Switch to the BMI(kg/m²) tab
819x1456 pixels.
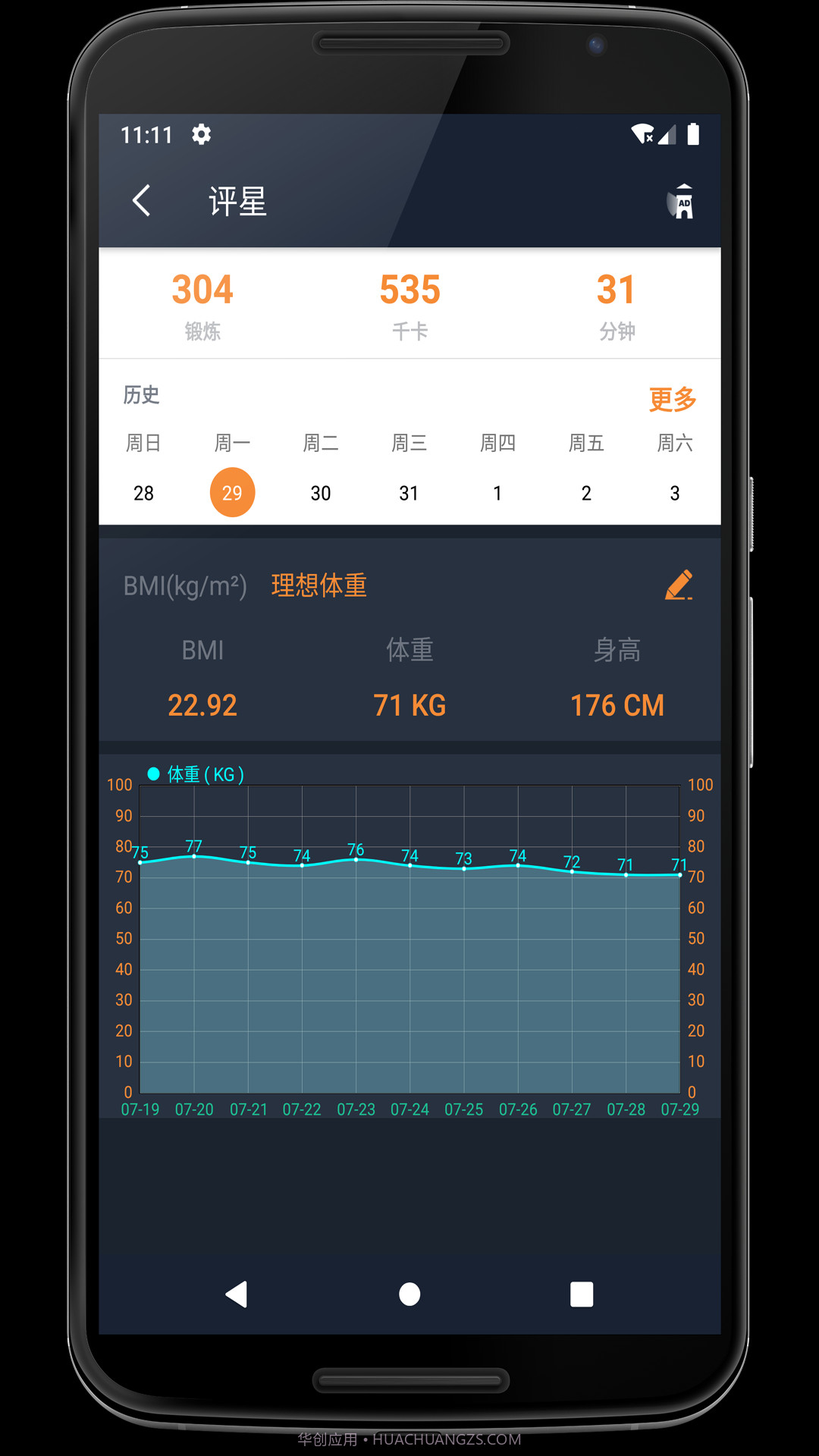click(x=185, y=585)
